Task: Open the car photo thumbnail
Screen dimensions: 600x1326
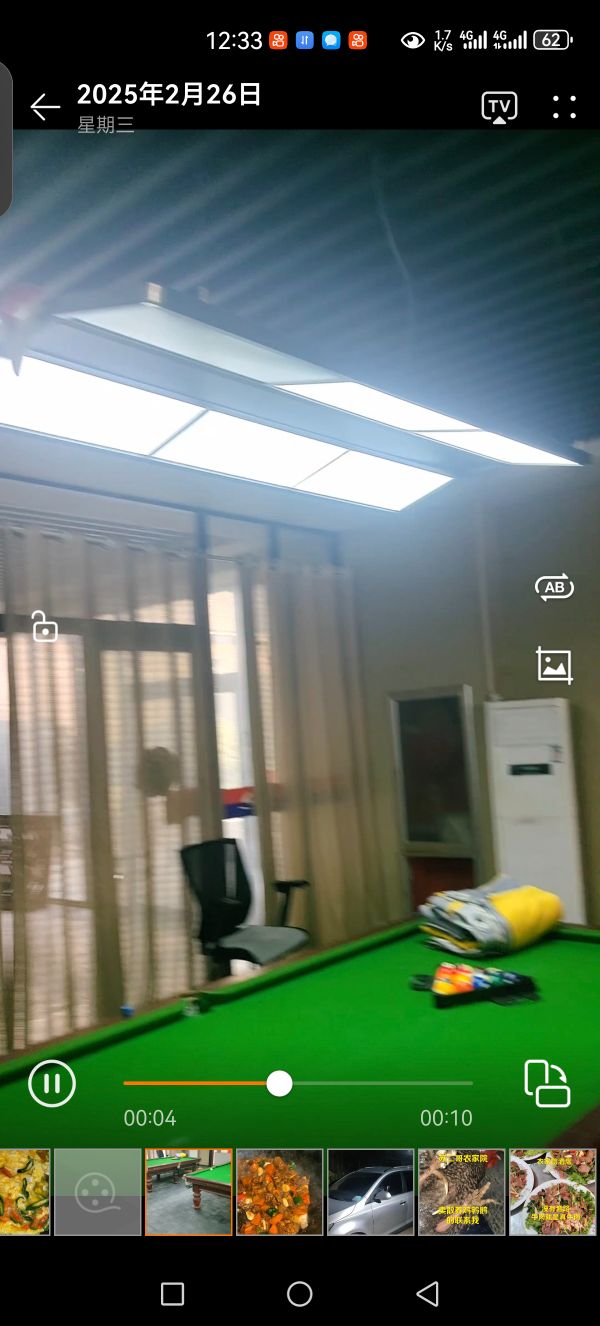Action: click(370, 1192)
